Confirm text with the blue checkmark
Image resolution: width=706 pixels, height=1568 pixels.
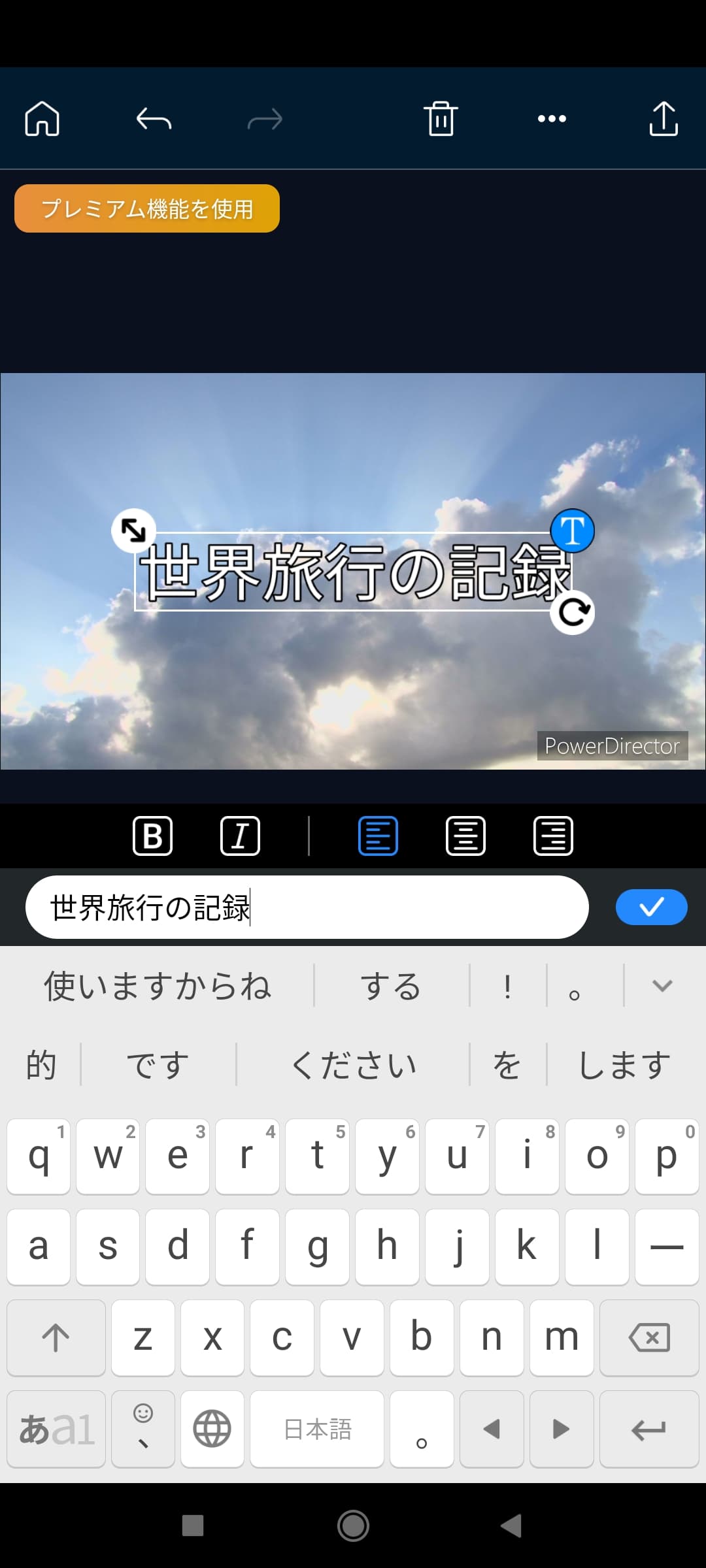click(x=651, y=907)
